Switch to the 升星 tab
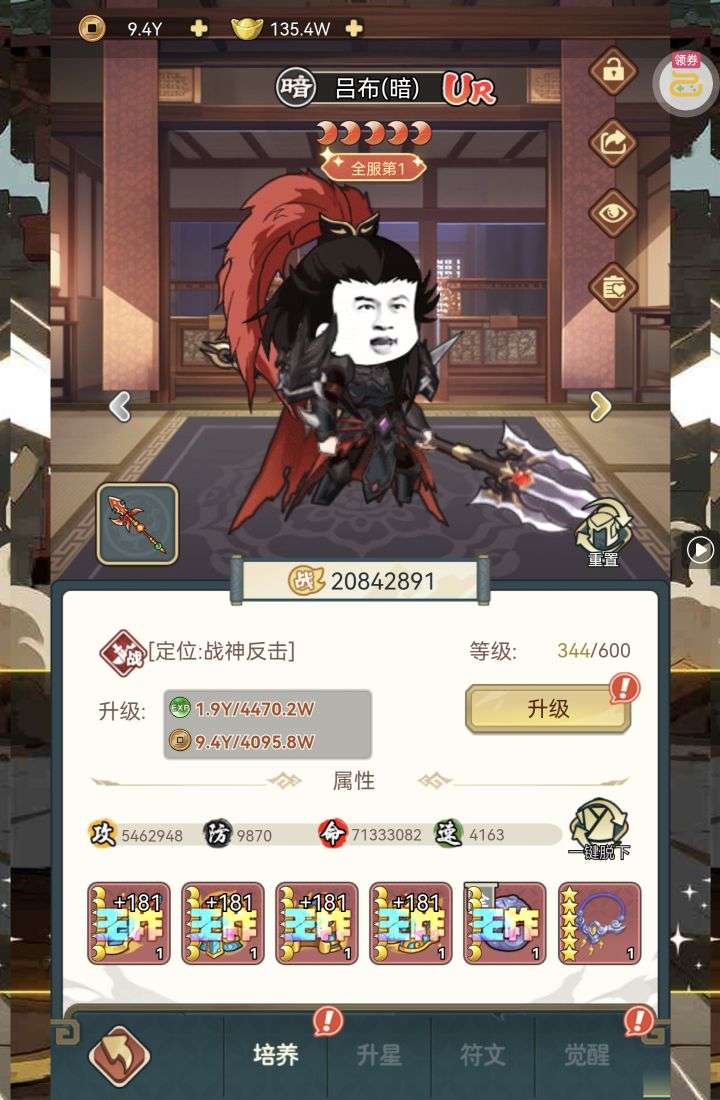720x1100 pixels. (x=381, y=1054)
